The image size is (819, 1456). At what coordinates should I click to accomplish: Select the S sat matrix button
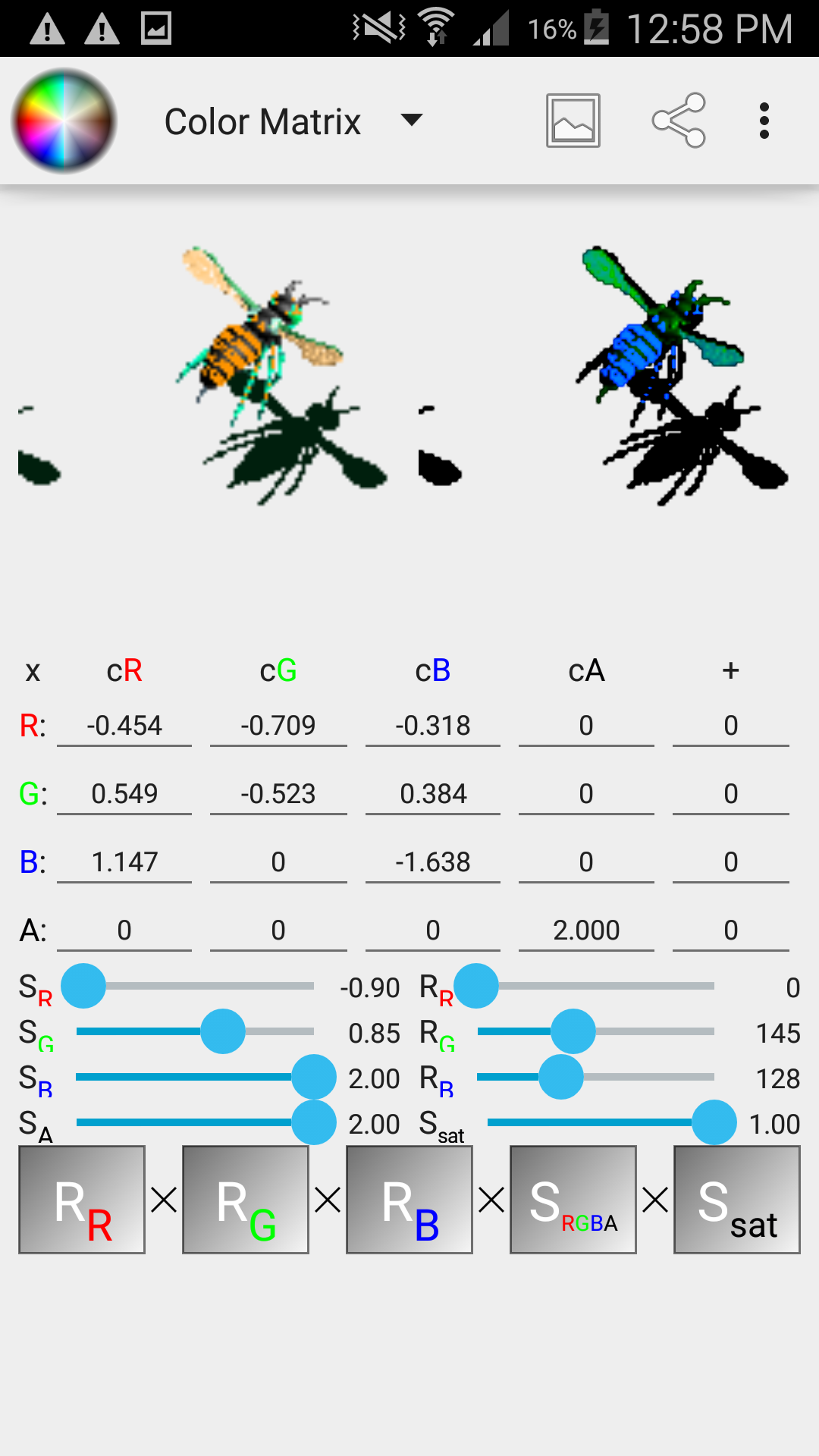pos(737,1200)
